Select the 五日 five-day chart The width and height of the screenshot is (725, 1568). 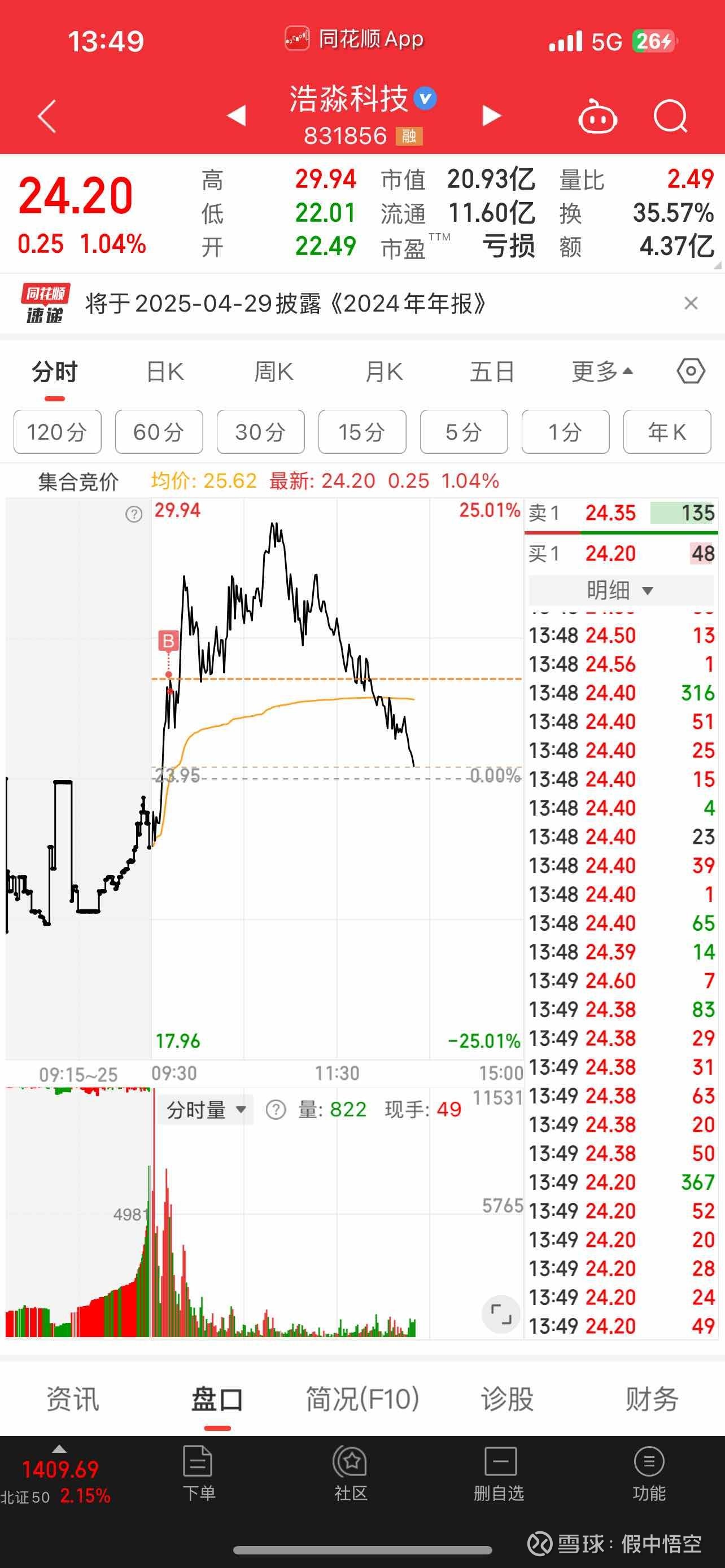[x=492, y=371]
